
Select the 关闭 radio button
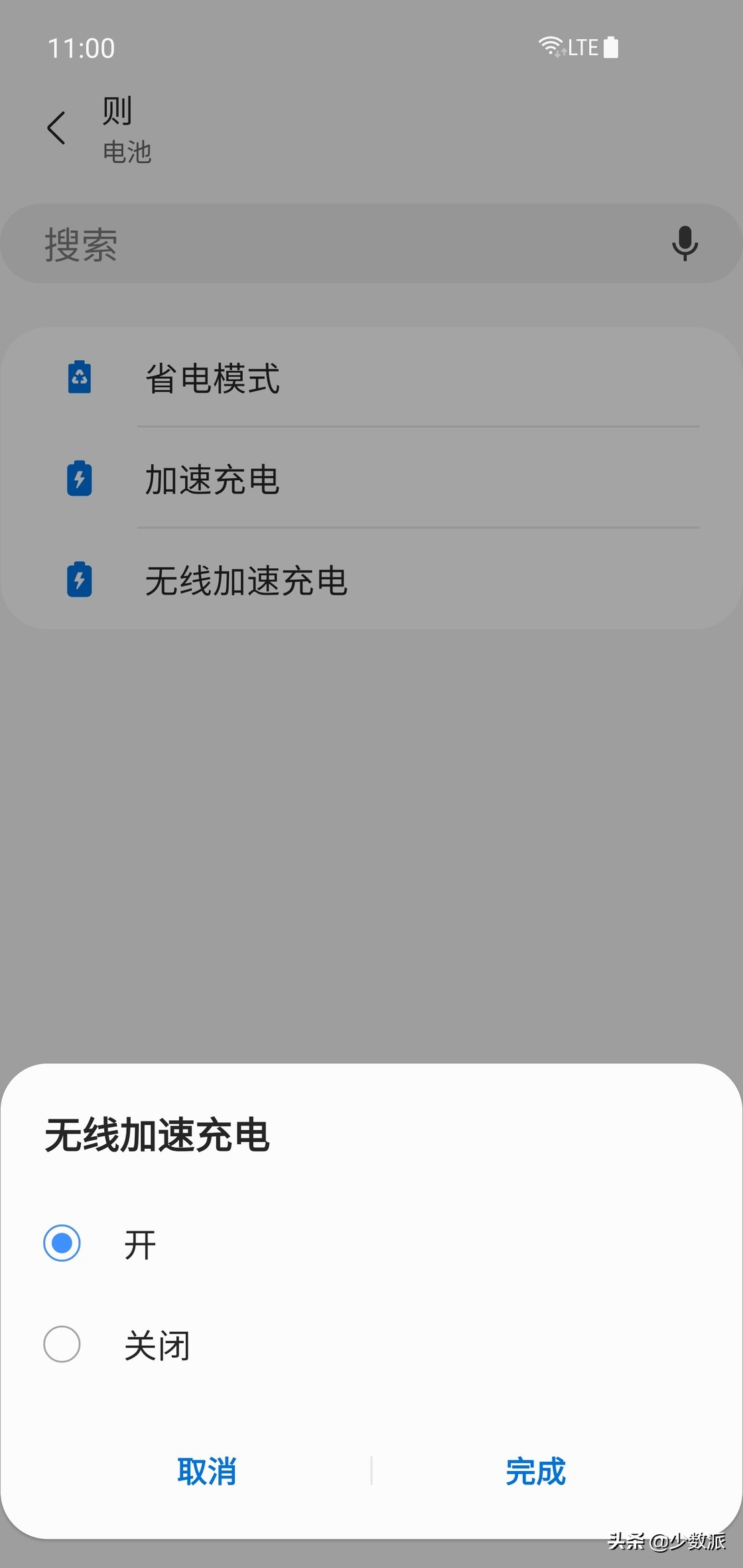62,1345
